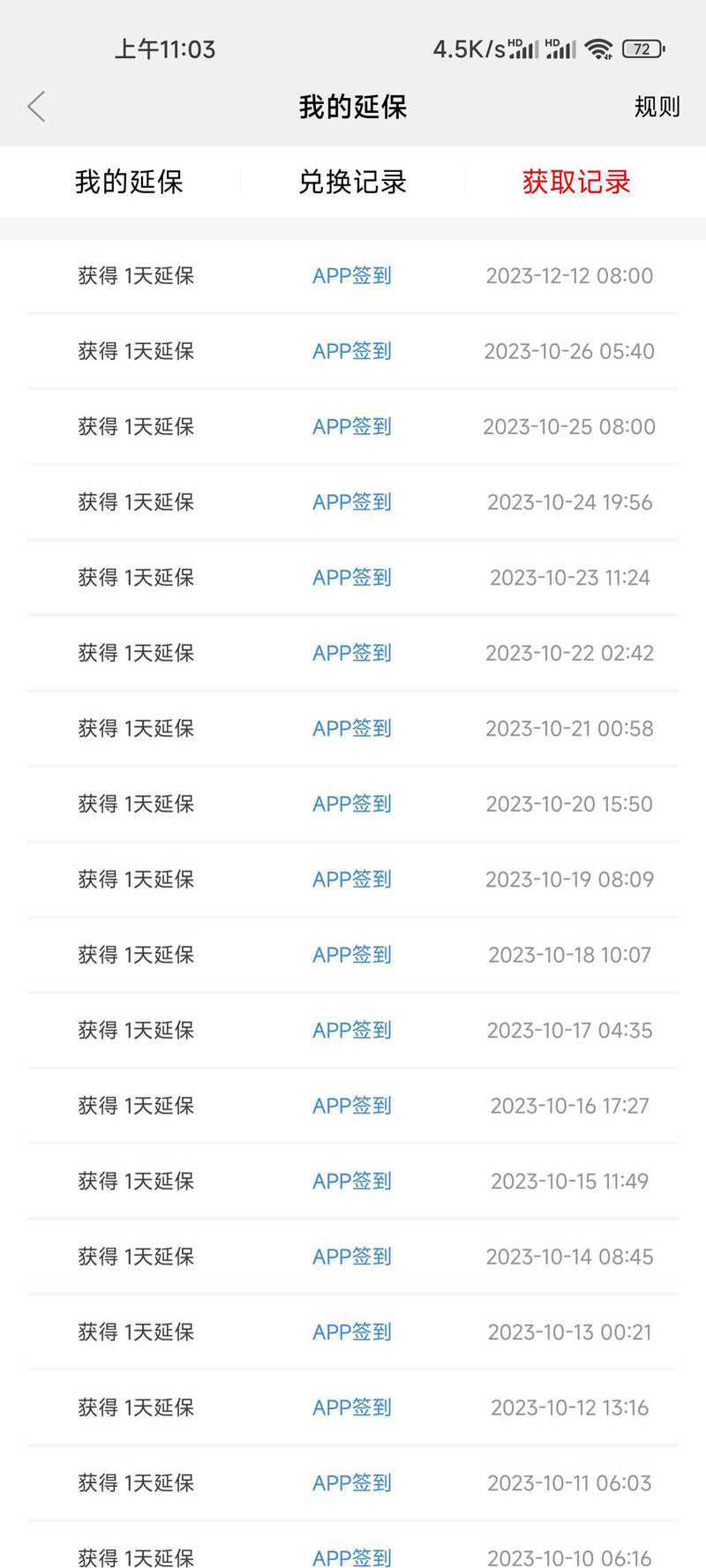The width and height of the screenshot is (706, 1568).
Task: Go back using the top-left arrow
Action: 36,107
